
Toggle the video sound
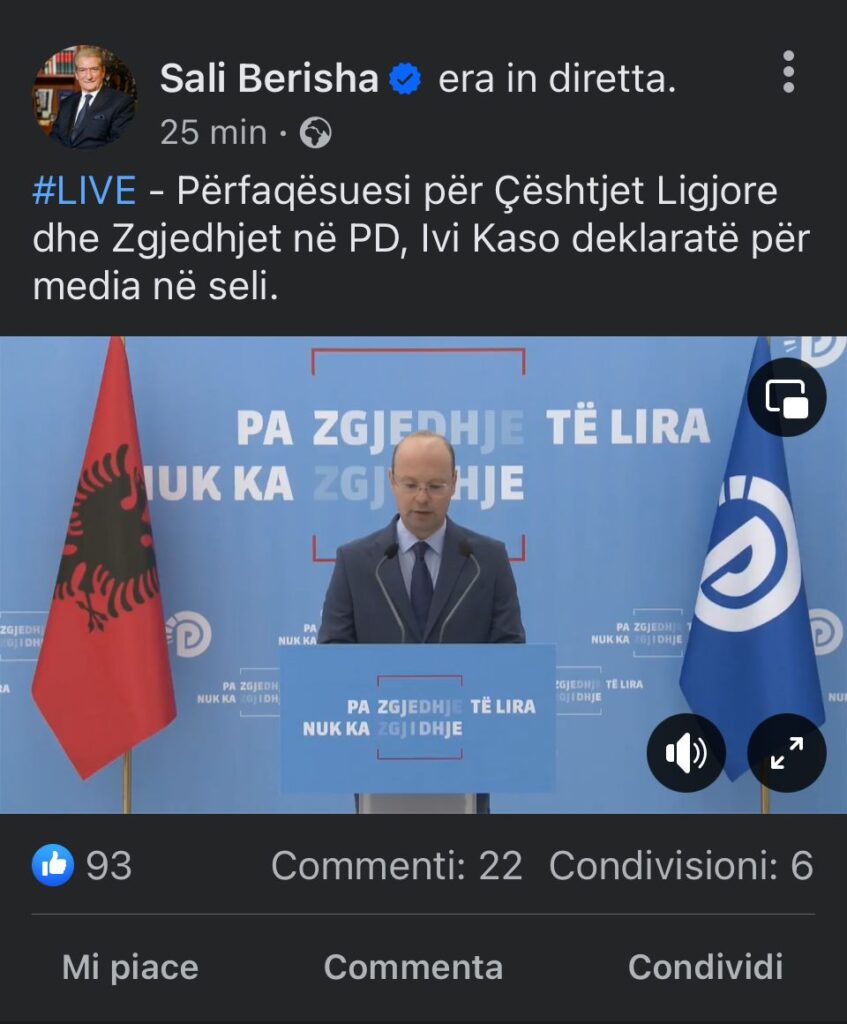click(686, 752)
